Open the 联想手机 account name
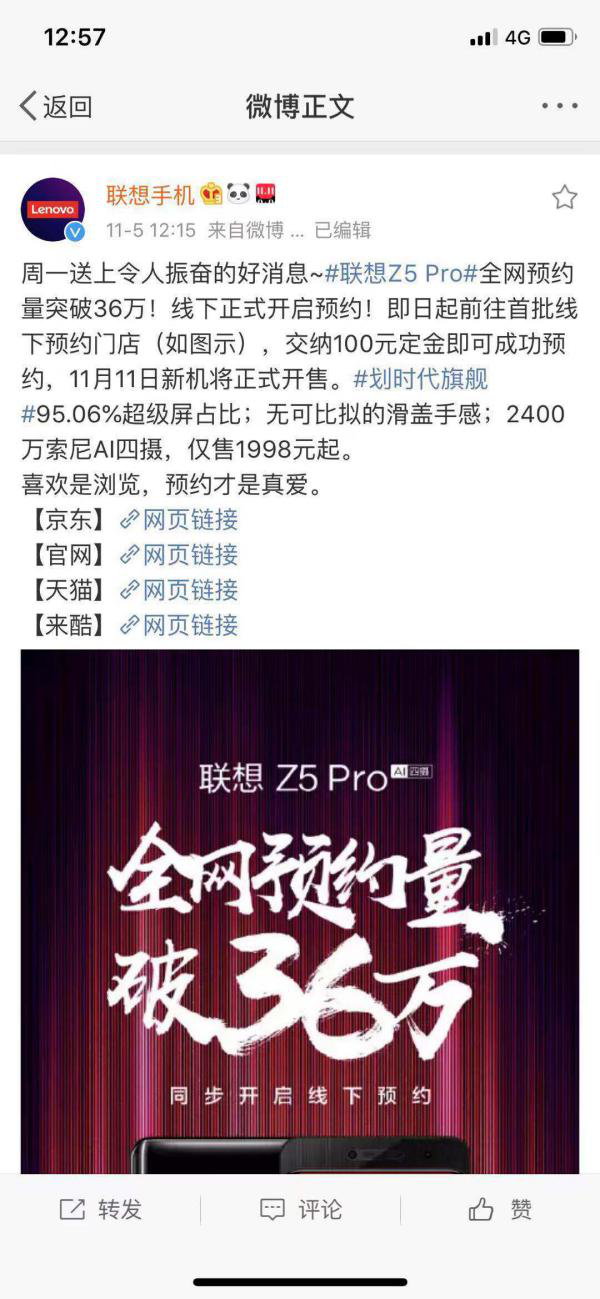Image resolution: width=600 pixels, height=1299 pixels. click(x=150, y=194)
